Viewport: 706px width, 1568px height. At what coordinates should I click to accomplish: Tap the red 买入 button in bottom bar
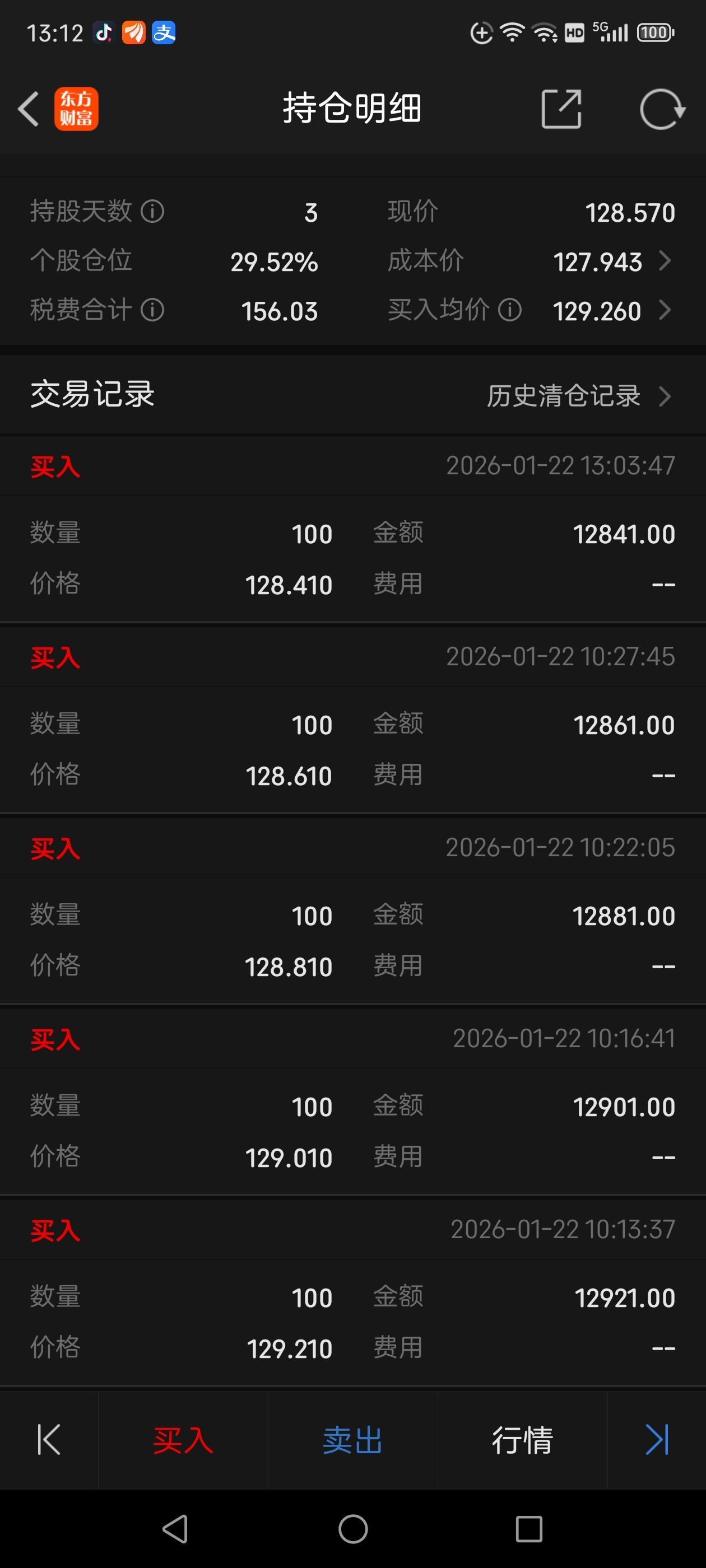pos(183,1440)
